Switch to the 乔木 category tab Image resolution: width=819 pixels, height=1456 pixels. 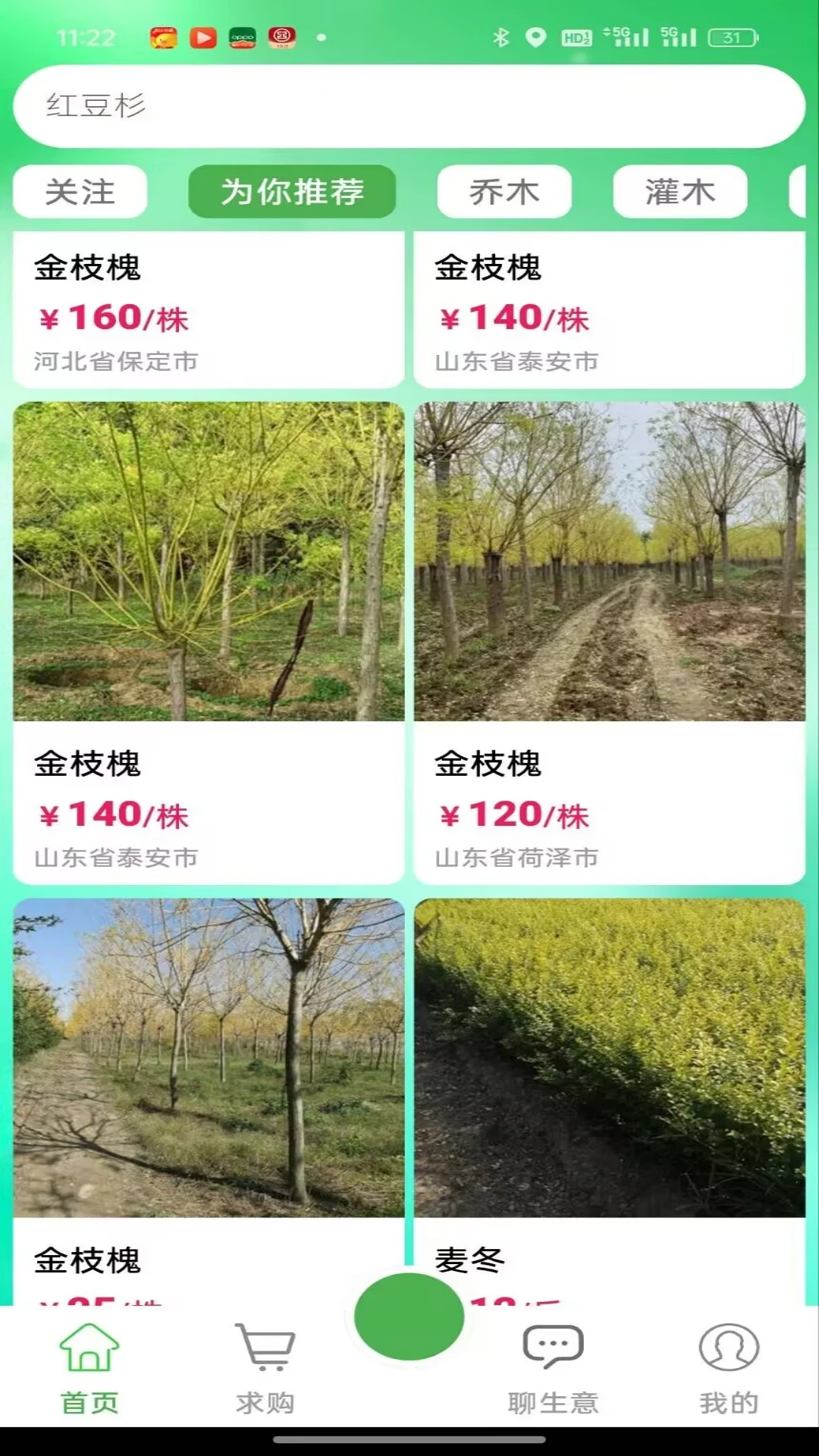pyautogui.click(x=504, y=192)
